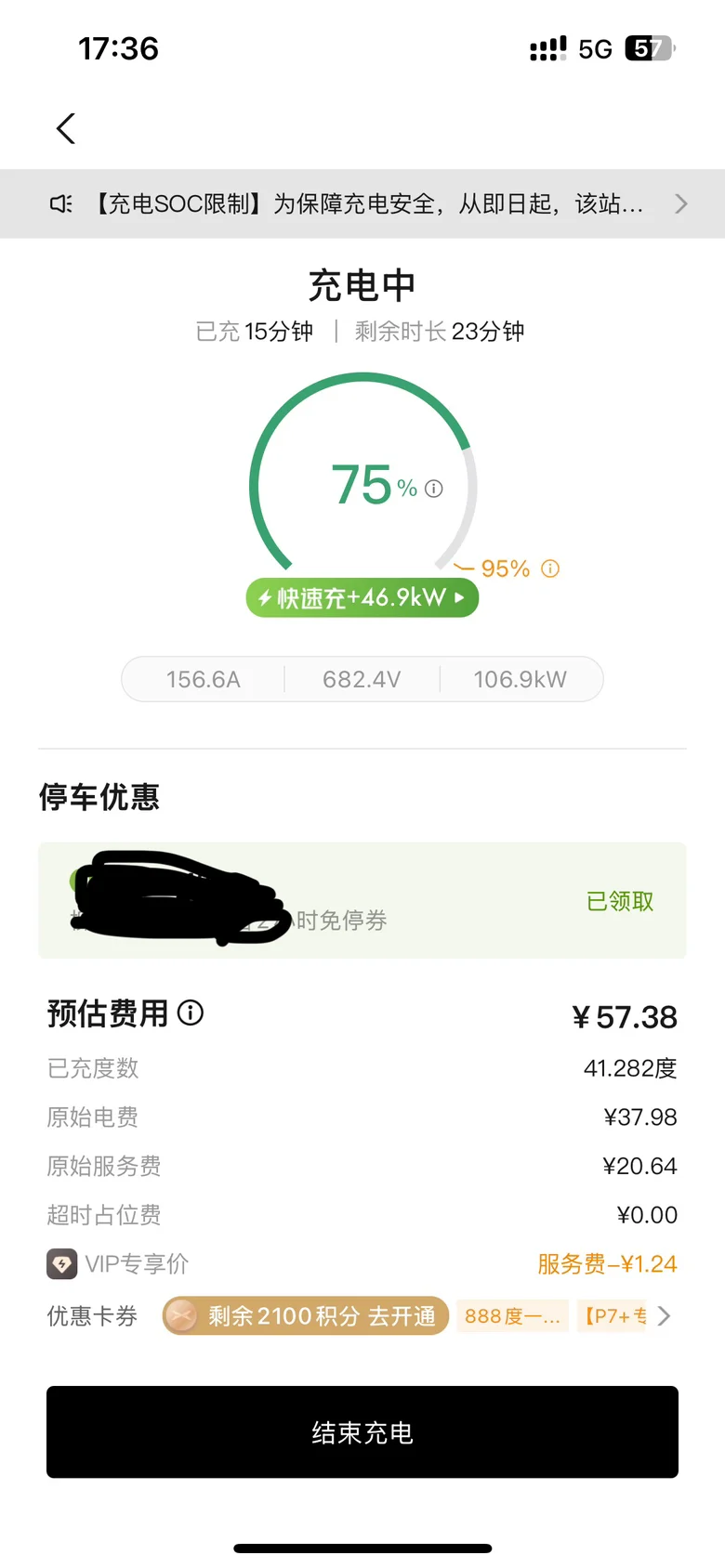The image size is (725, 1568).
Task: Open the info icon beside 预估费用
Action: (191, 1013)
